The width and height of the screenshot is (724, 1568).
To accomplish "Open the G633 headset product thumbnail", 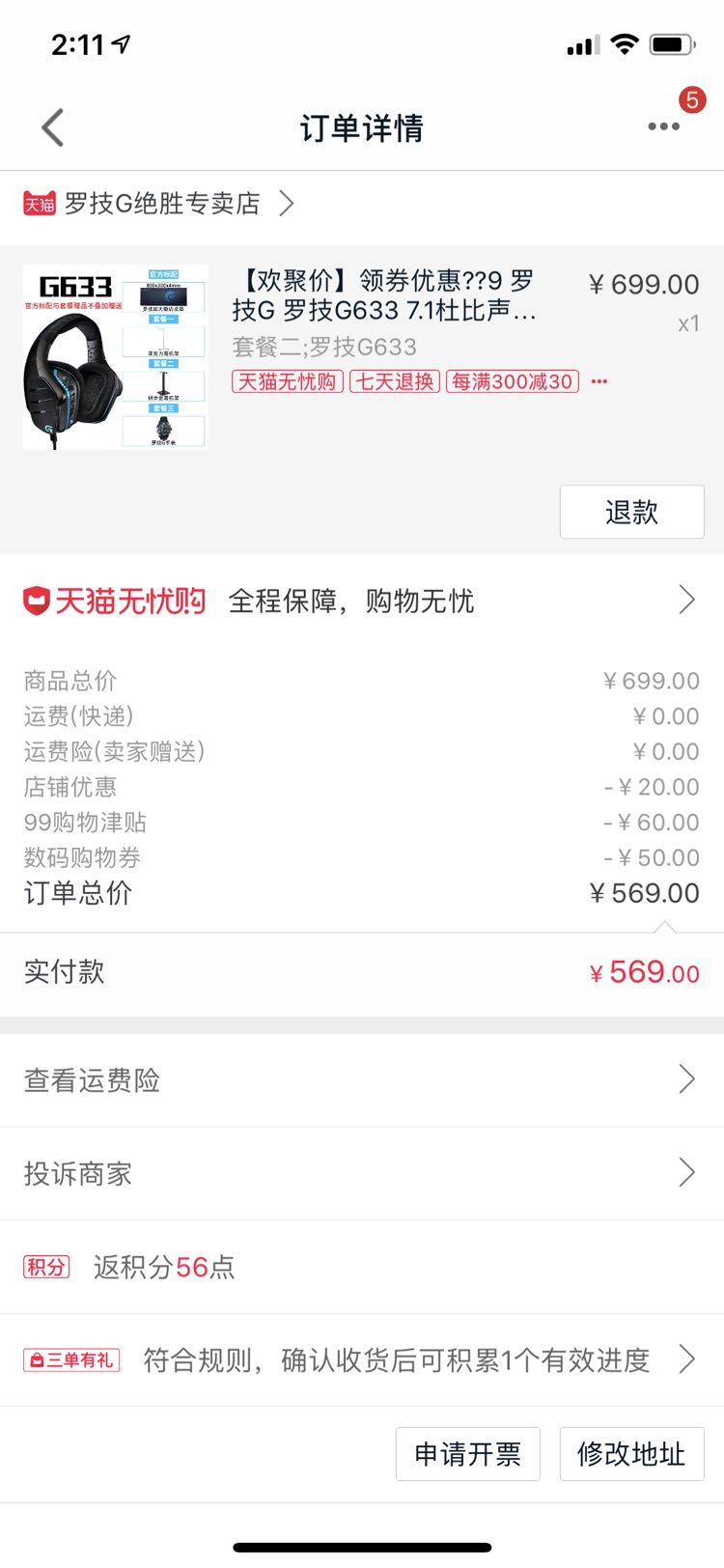I will click(115, 356).
